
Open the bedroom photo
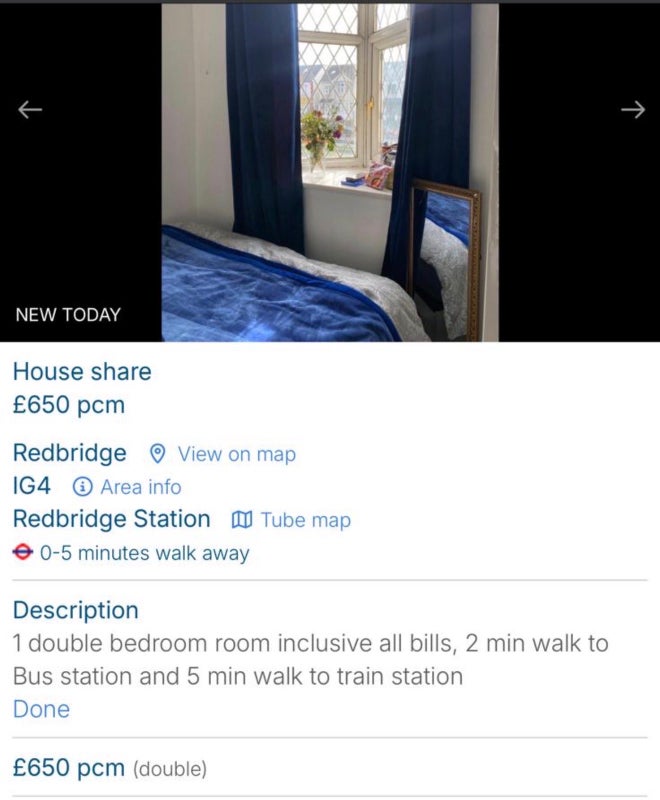coord(330,170)
